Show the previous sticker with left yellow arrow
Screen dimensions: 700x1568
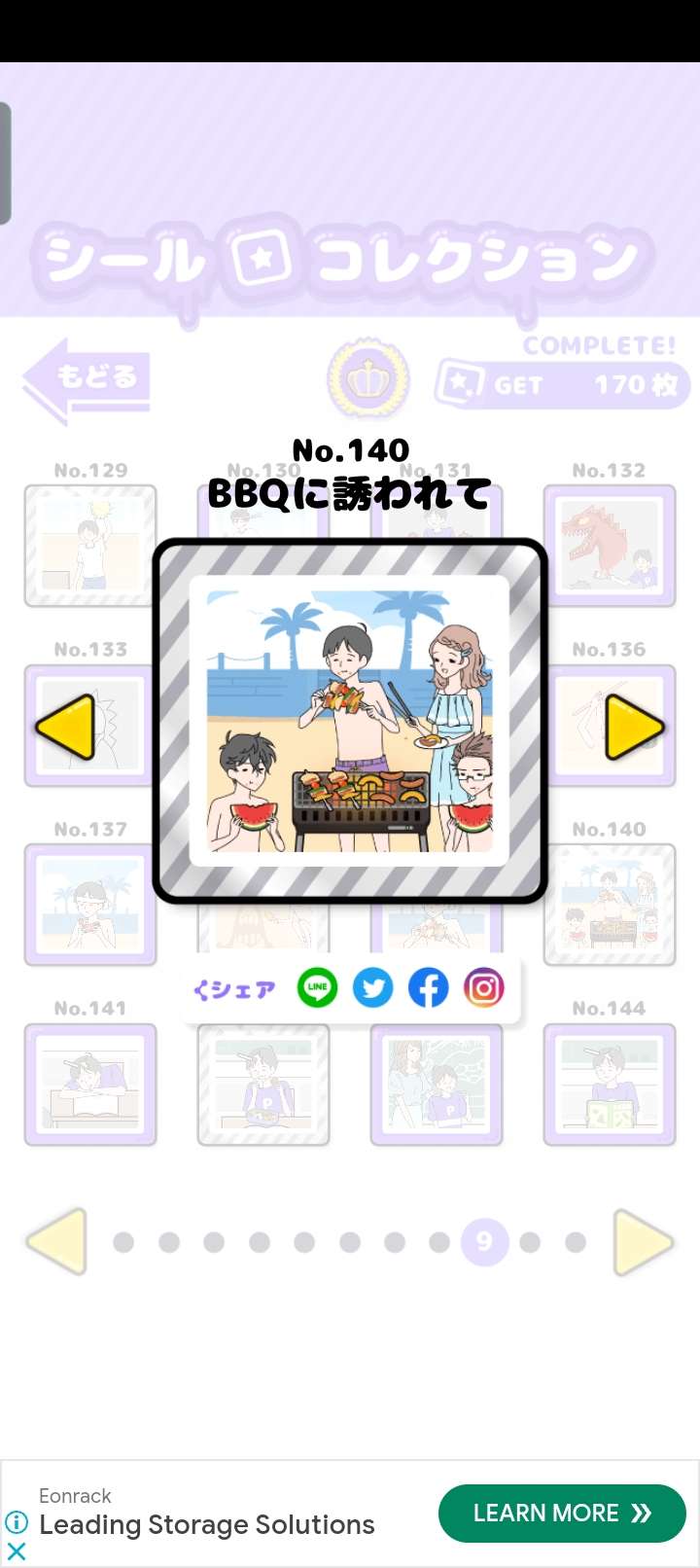click(x=66, y=727)
